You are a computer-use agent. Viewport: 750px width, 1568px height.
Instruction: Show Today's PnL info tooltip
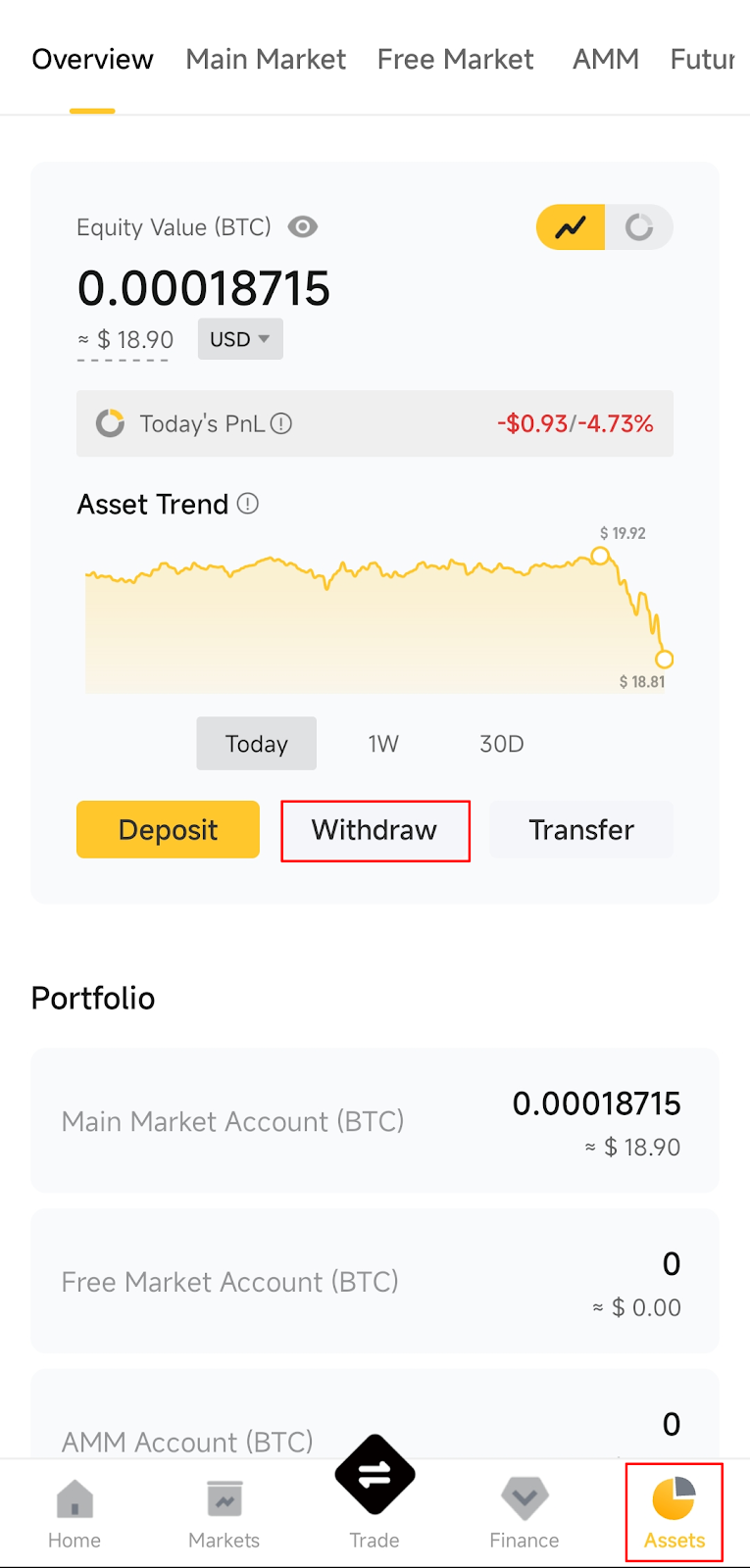[281, 424]
